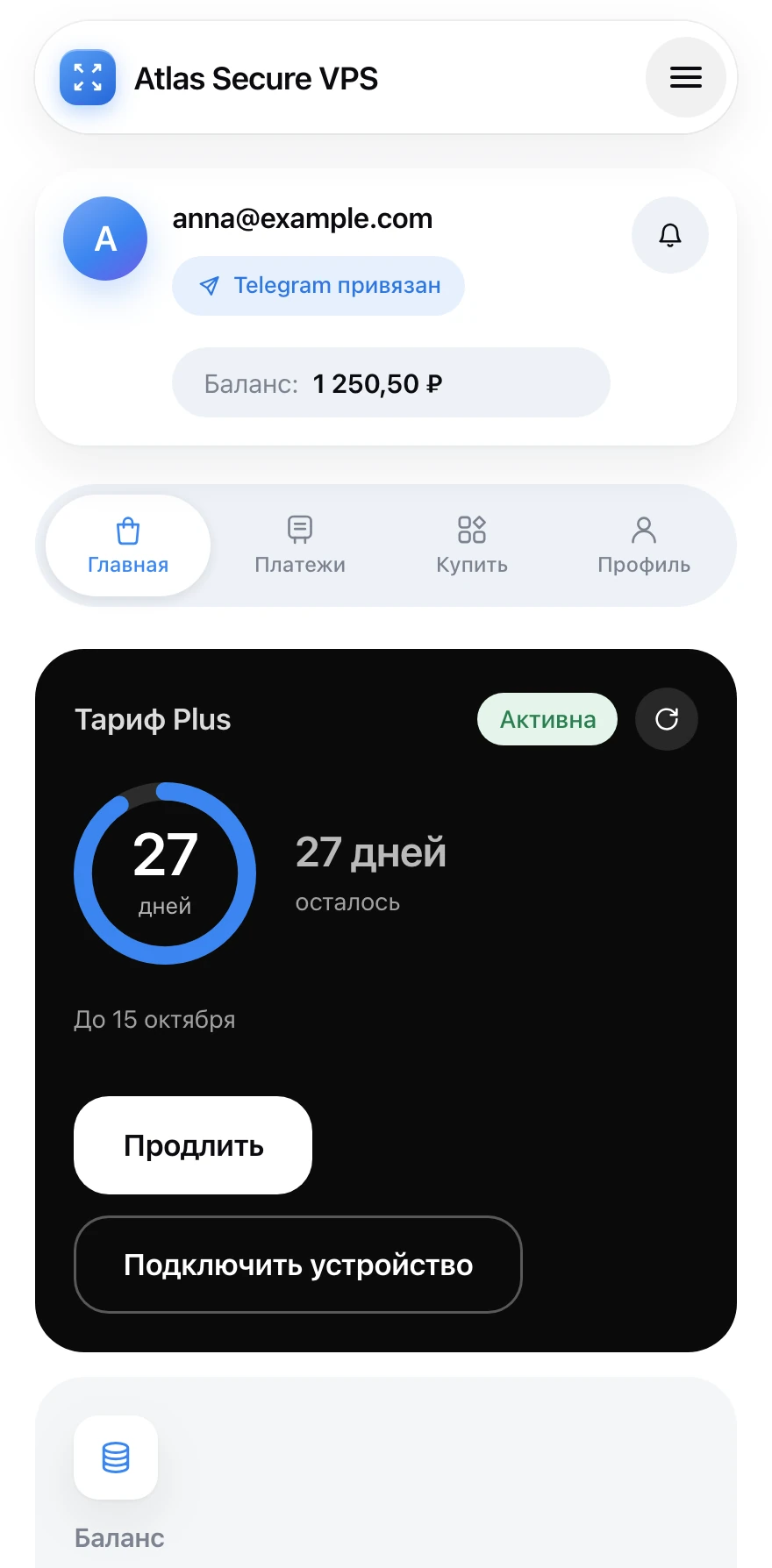Tap Продлить to extend the plan
Screen dimensions: 772x1568
193,1145
